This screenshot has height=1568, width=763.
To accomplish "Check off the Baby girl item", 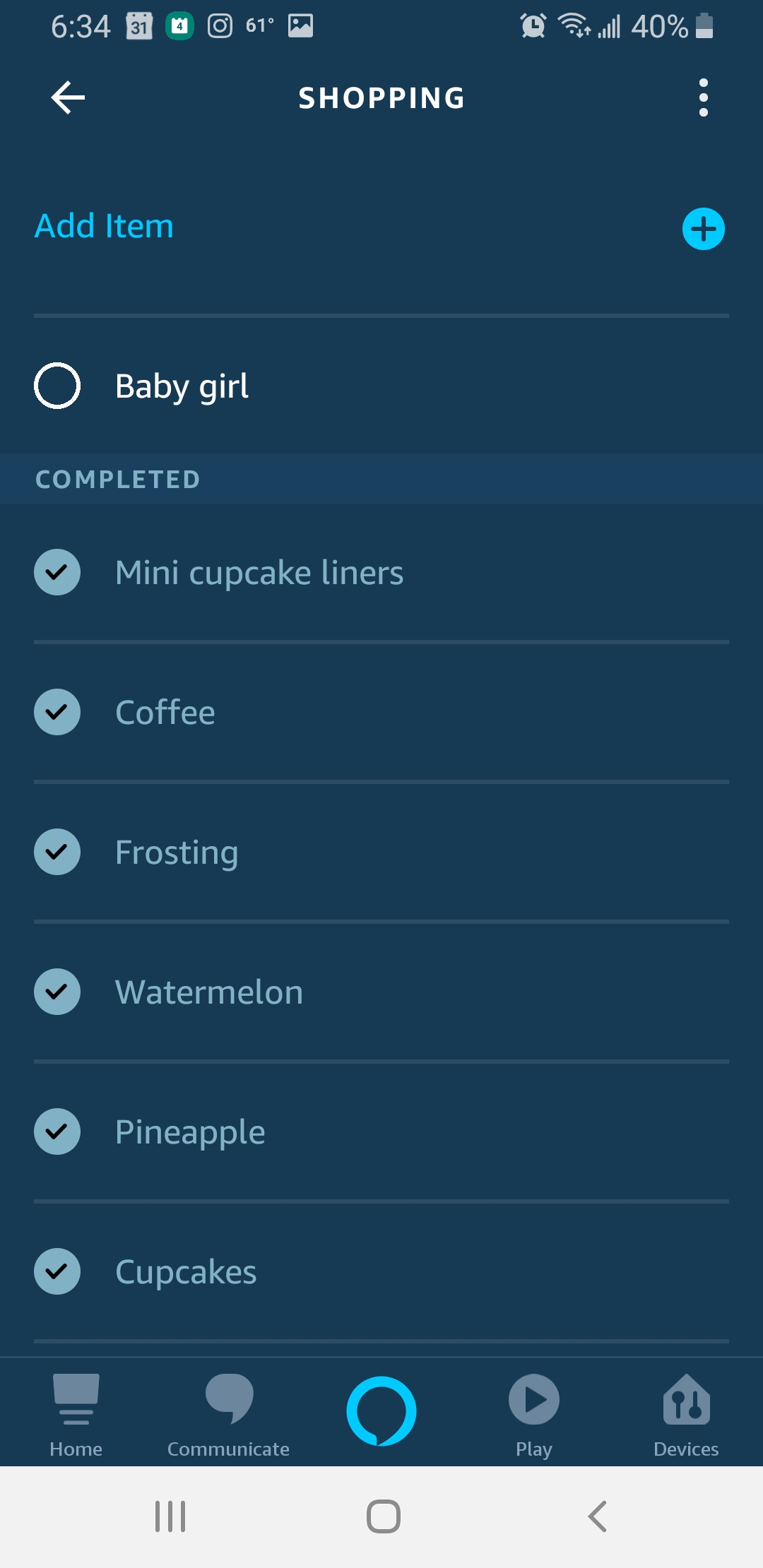I will point(57,386).
